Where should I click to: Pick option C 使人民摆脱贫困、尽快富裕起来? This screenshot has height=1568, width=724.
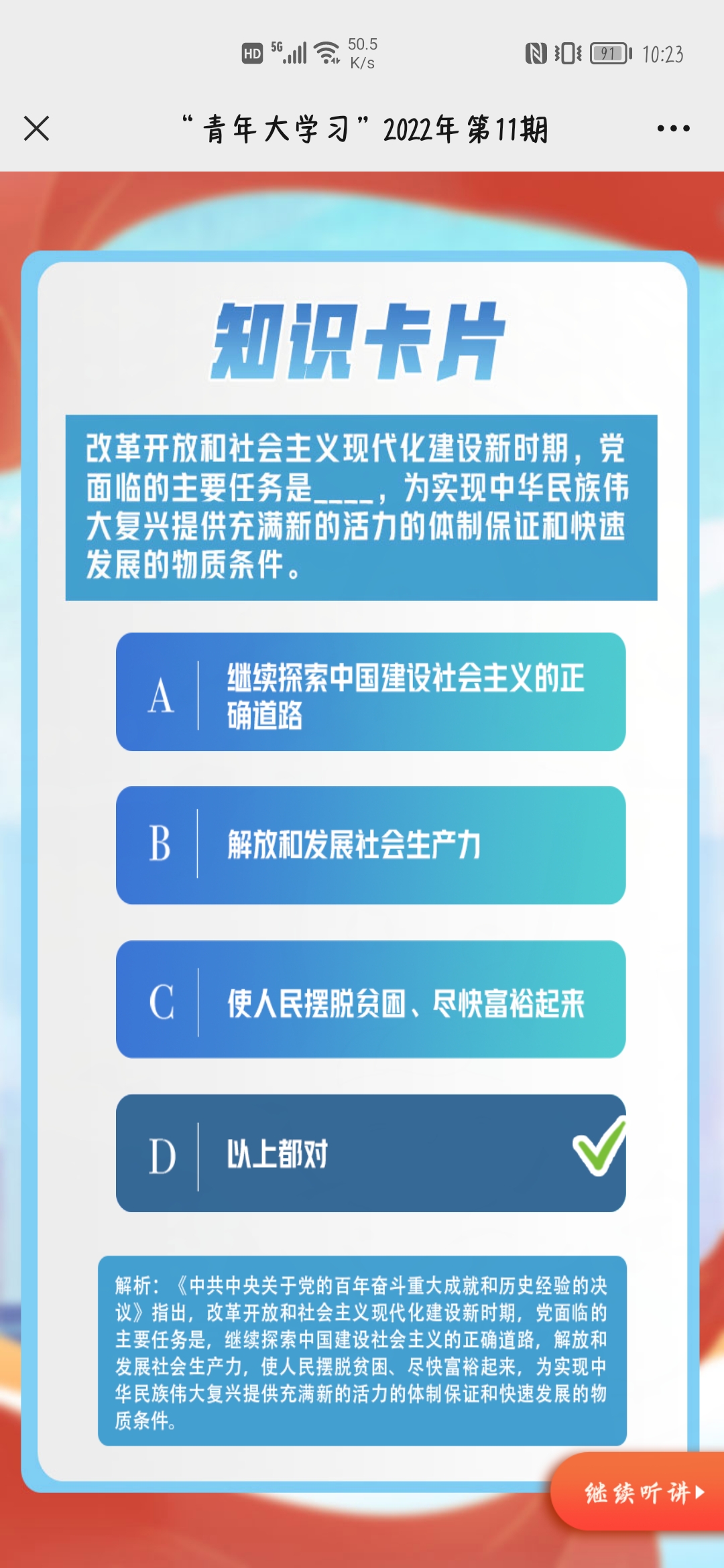370,999
